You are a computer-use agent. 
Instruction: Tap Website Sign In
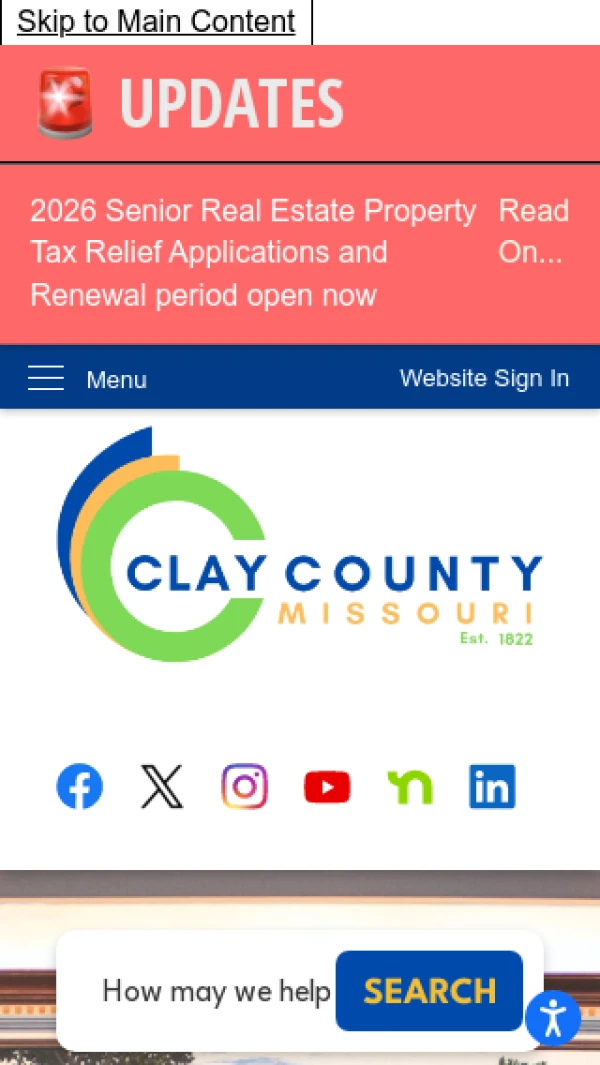pos(484,378)
